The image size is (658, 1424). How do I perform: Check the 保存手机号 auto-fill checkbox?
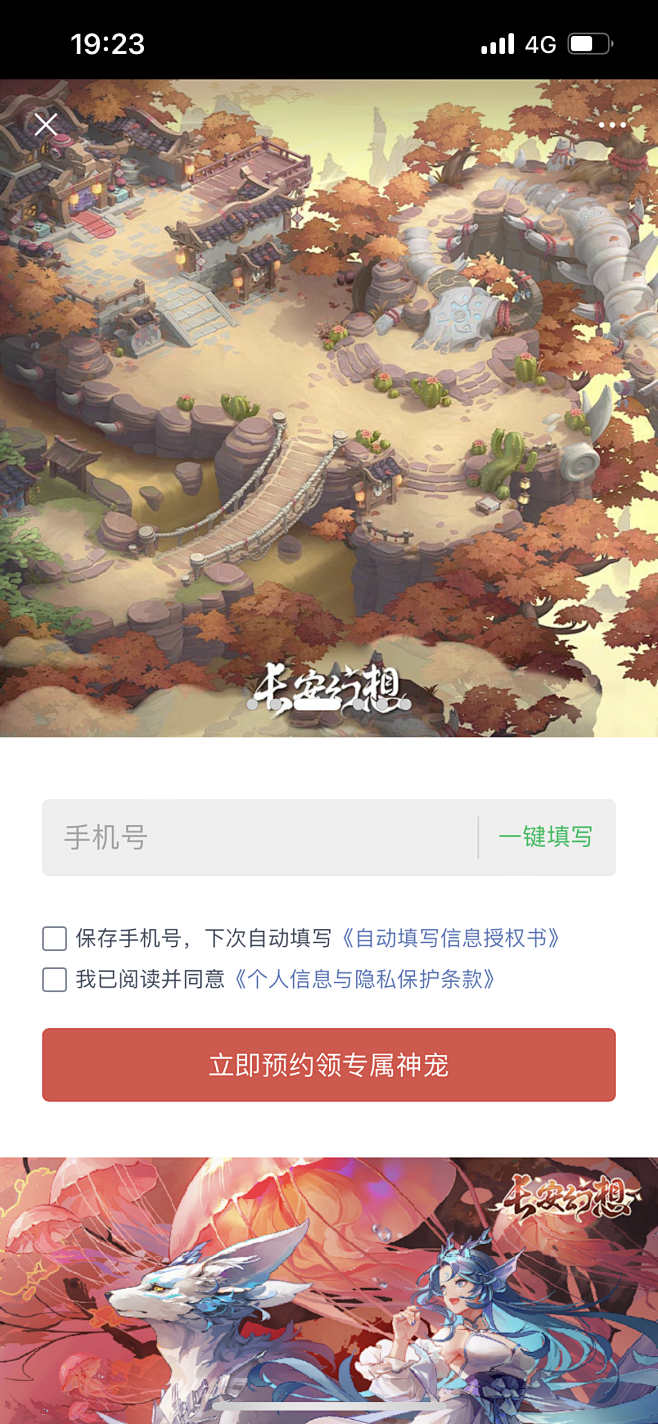54,938
